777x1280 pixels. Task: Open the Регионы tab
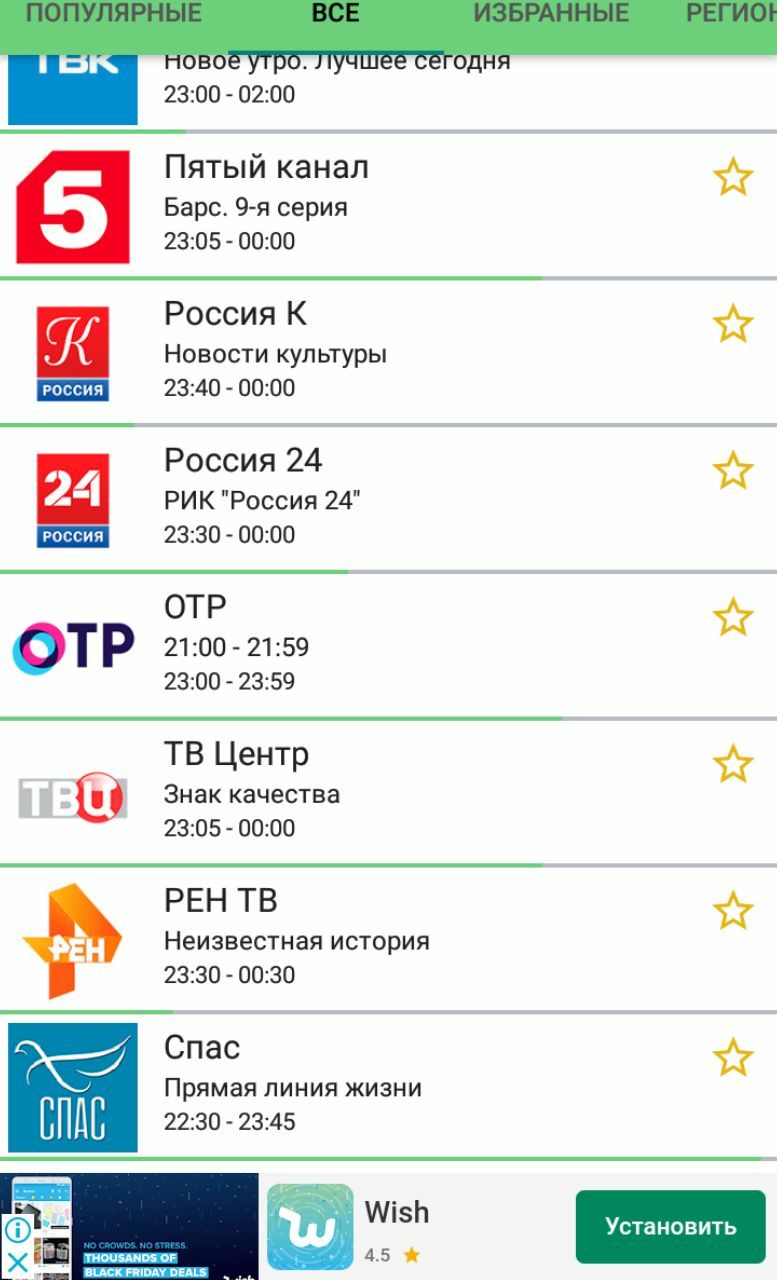pos(731,14)
